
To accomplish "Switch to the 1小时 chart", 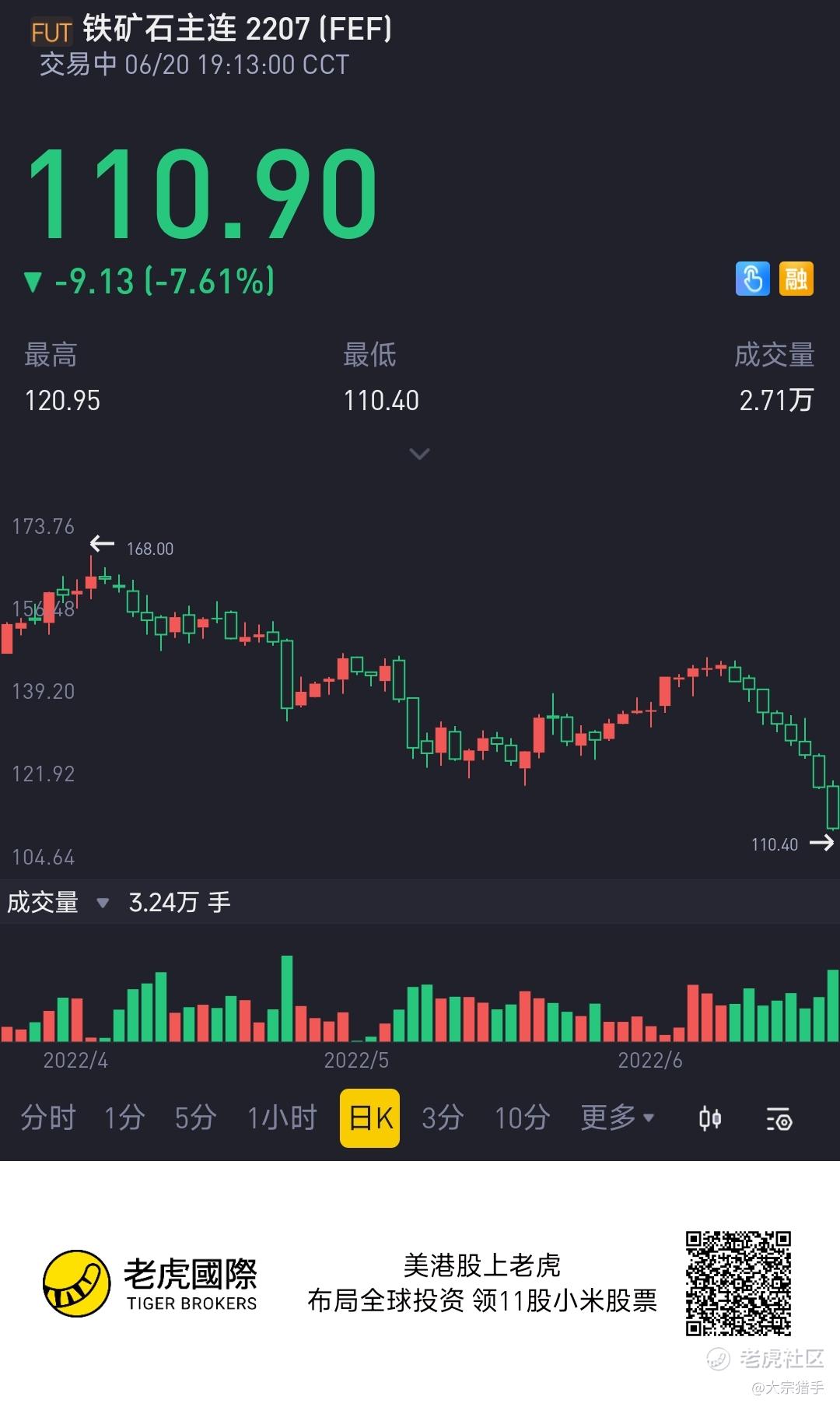I will coord(282,1118).
